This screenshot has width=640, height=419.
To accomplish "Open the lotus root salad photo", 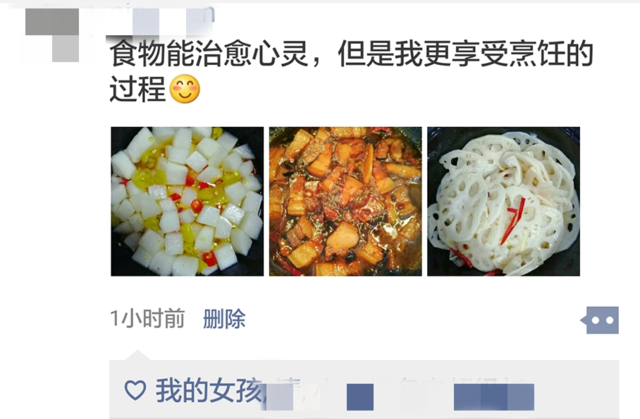I will pos(503,201).
